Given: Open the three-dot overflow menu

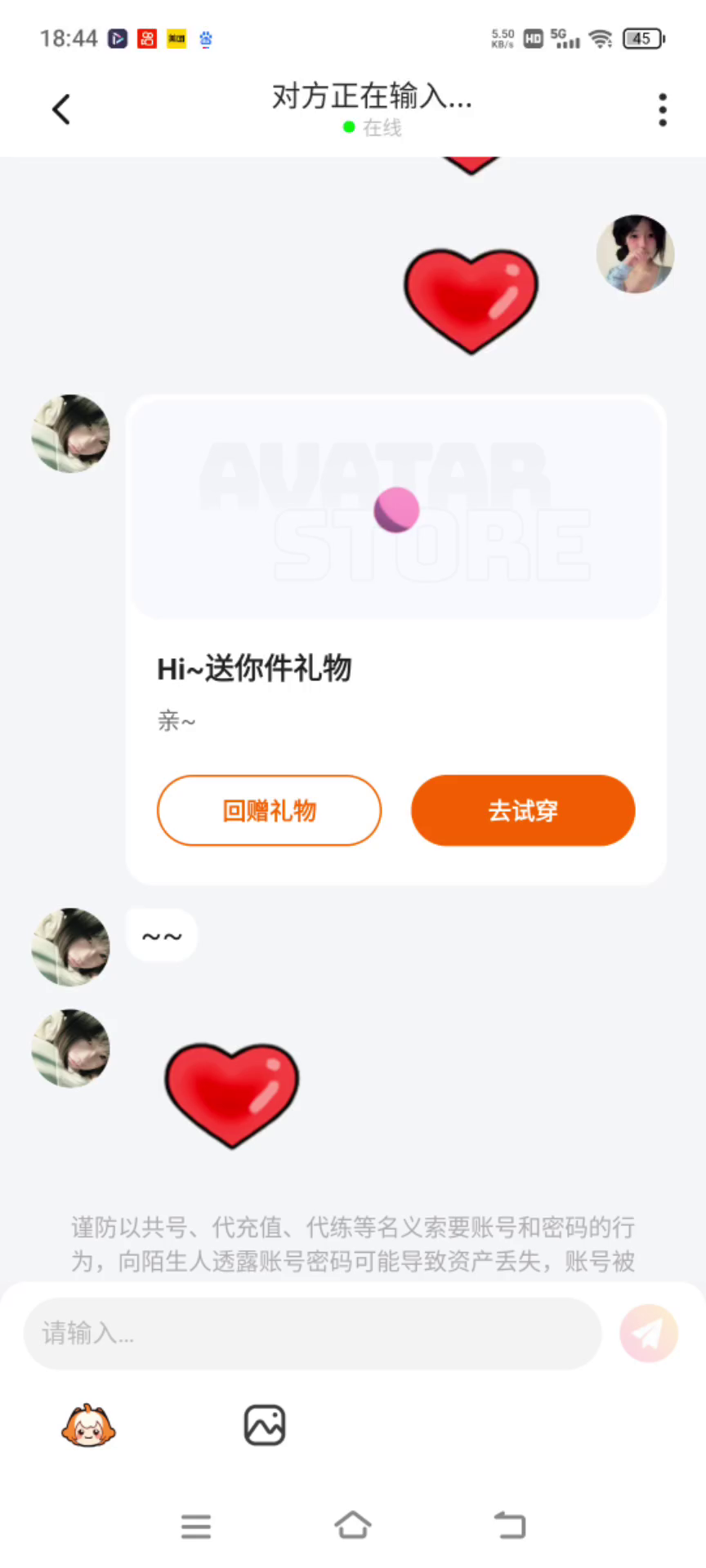Looking at the screenshot, I should pyautogui.click(x=663, y=109).
